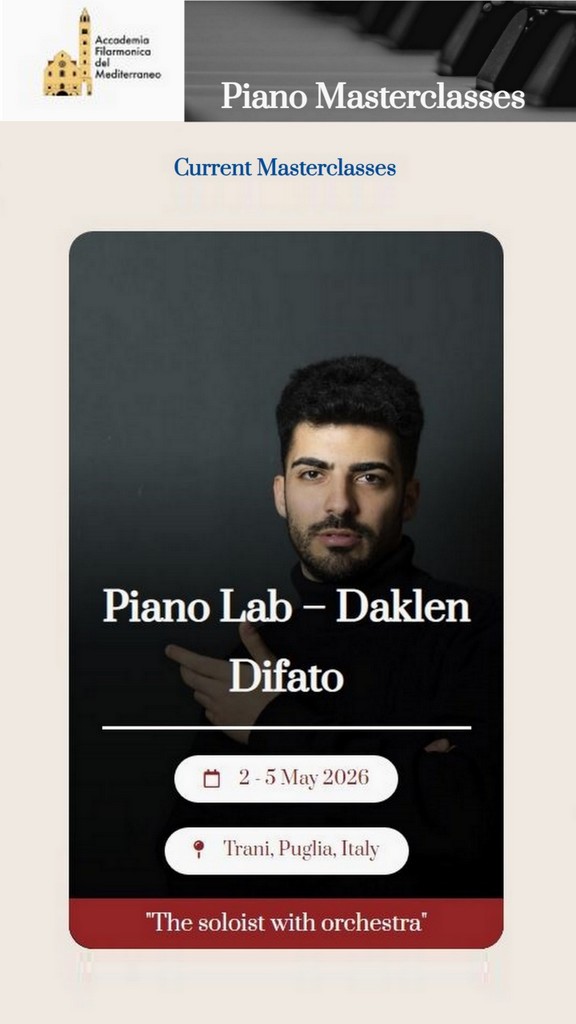Open the Piano Lab – Daklen Difato masterclass card
Screen dimensions: 576x1024
tap(286, 589)
